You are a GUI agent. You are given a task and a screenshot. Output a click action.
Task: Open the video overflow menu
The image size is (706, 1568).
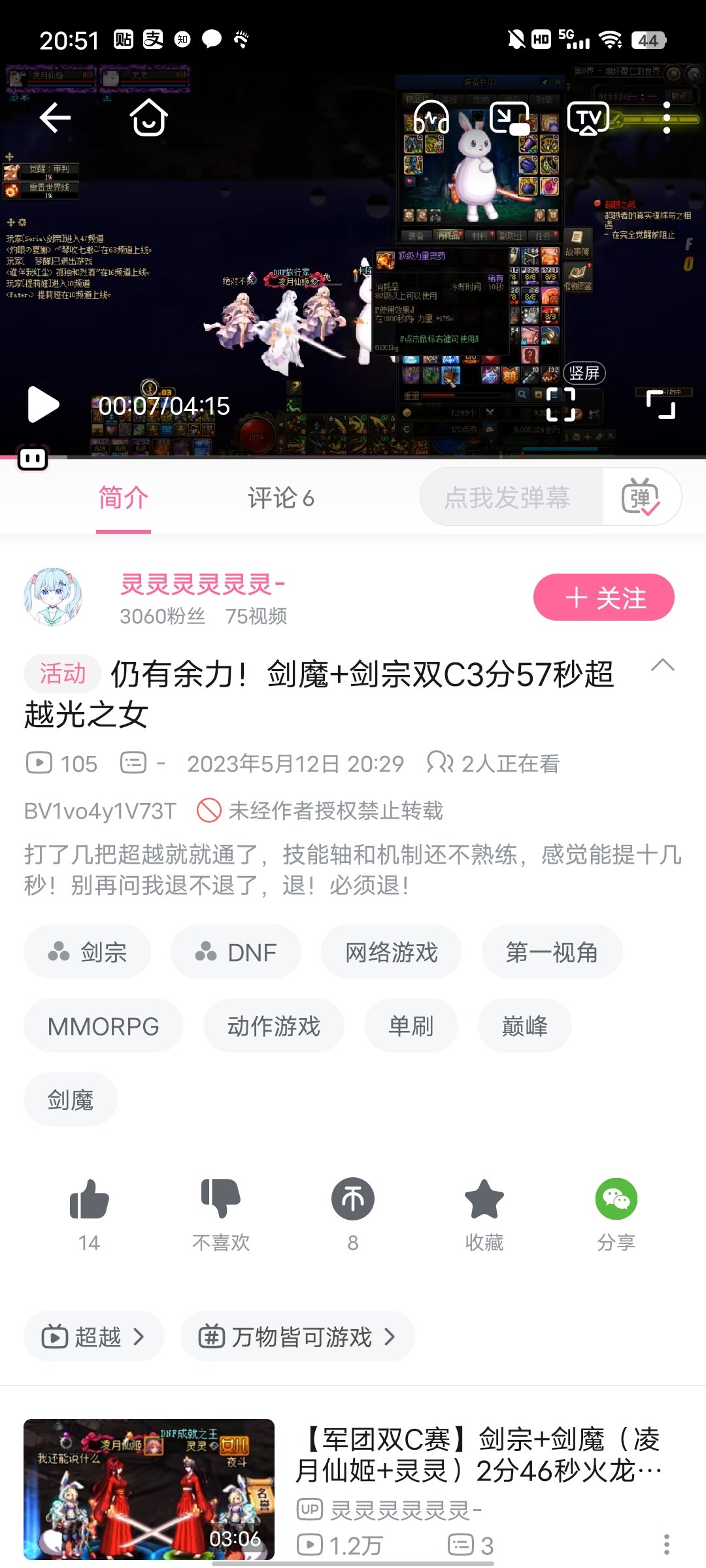click(667, 118)
